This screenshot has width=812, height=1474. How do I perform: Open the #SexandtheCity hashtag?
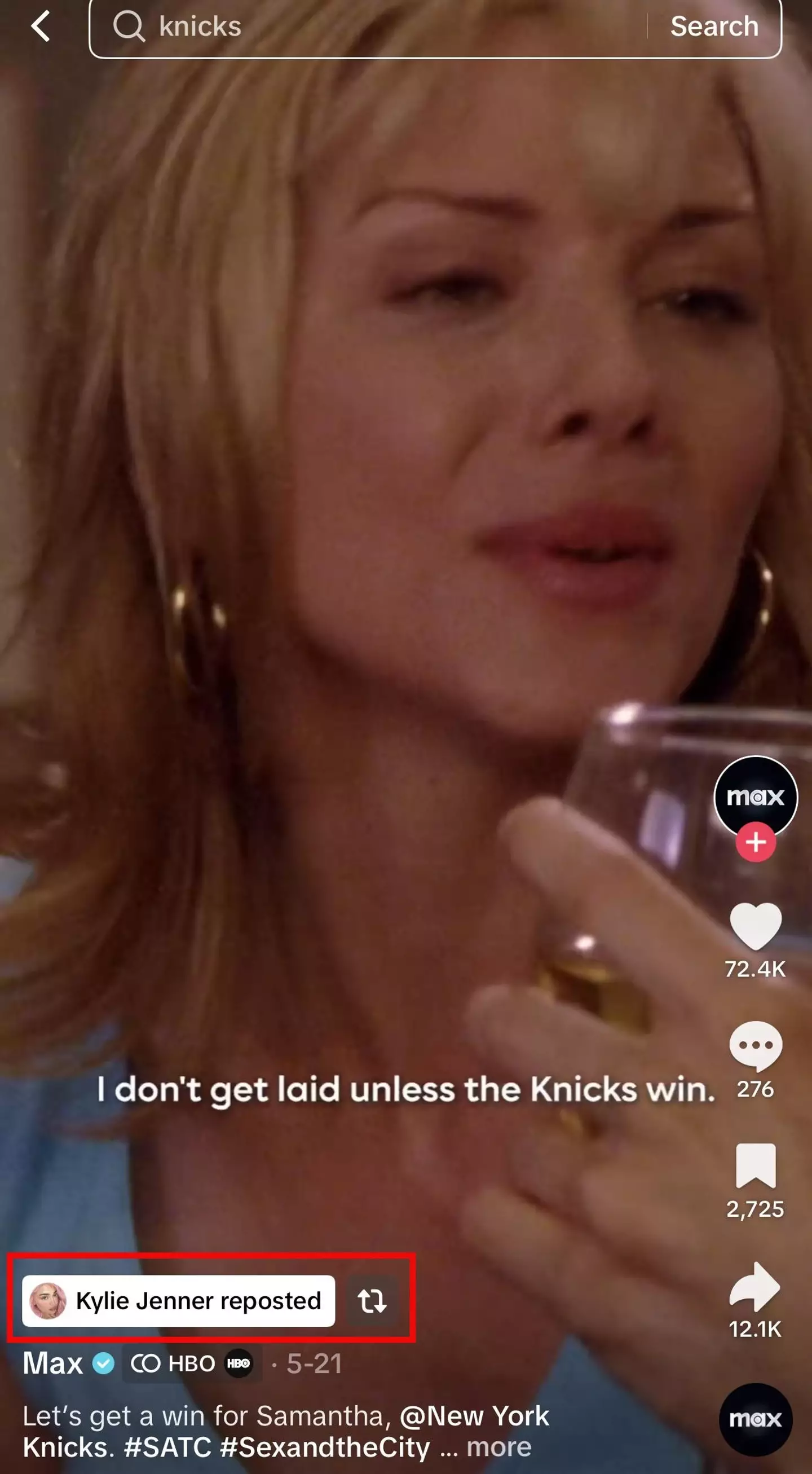pyautogui.click(x=325, y=1447)
